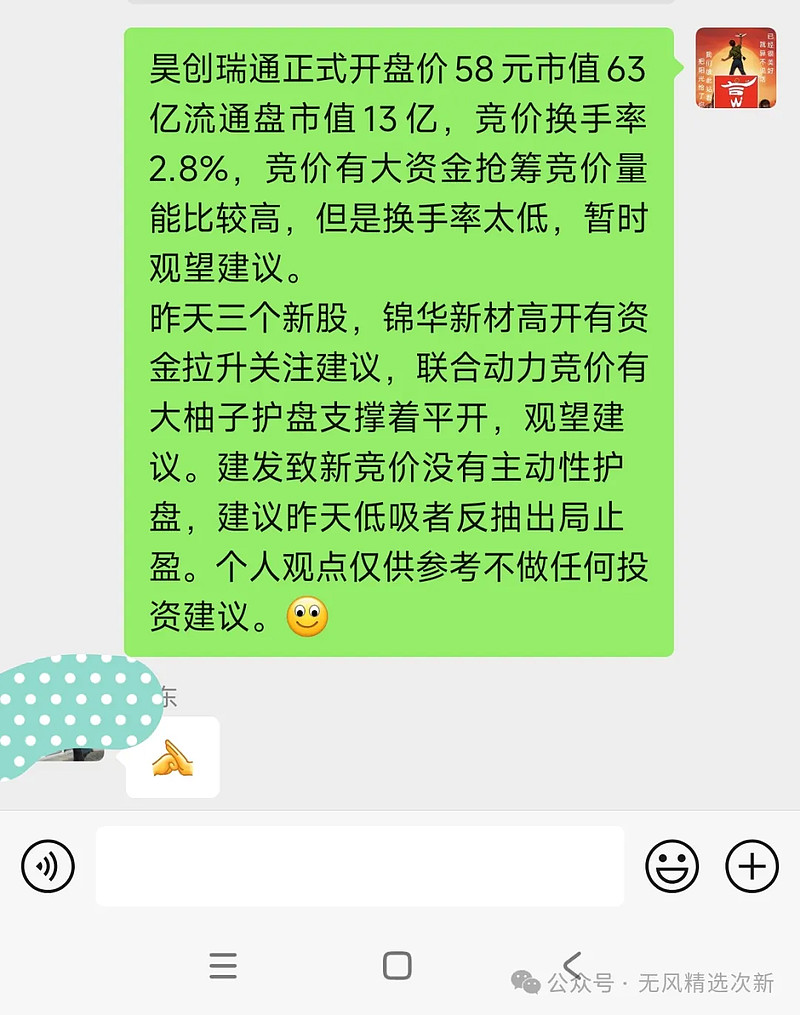Open the Android recents square button
The image size is (800, 1015).
click(397, 966)
